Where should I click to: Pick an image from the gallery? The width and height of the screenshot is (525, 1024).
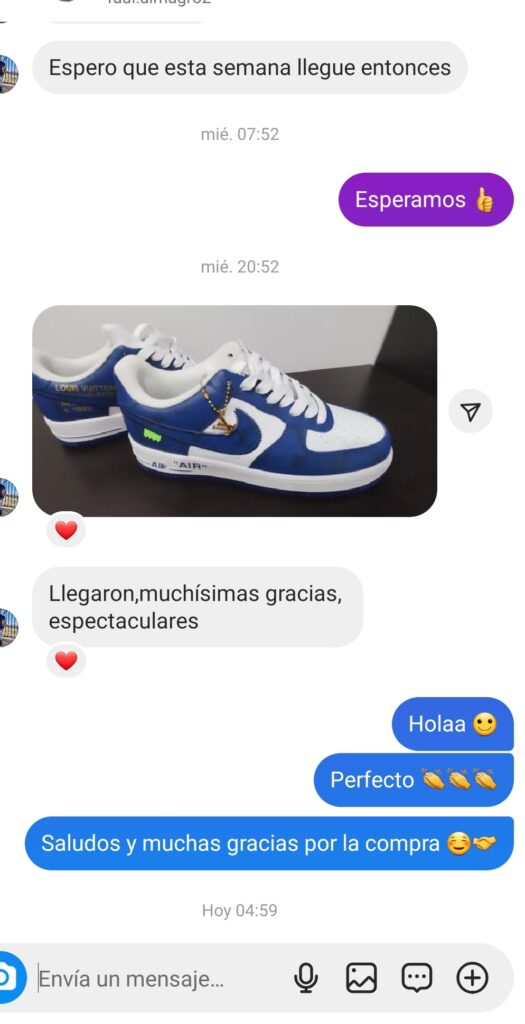tap(361, 978)
